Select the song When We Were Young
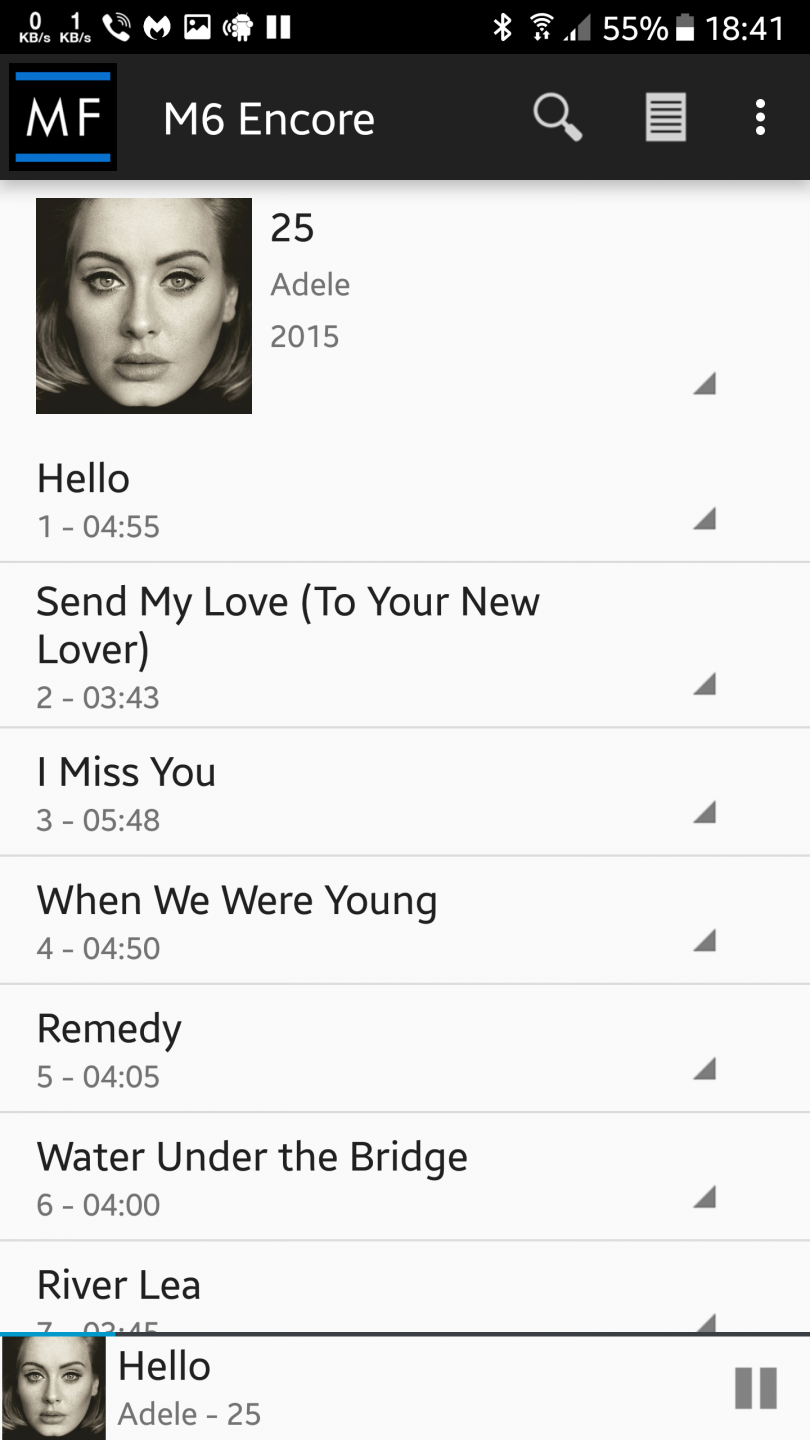The width and height of the screenshot is (810, 1440). tap(300, 921)
